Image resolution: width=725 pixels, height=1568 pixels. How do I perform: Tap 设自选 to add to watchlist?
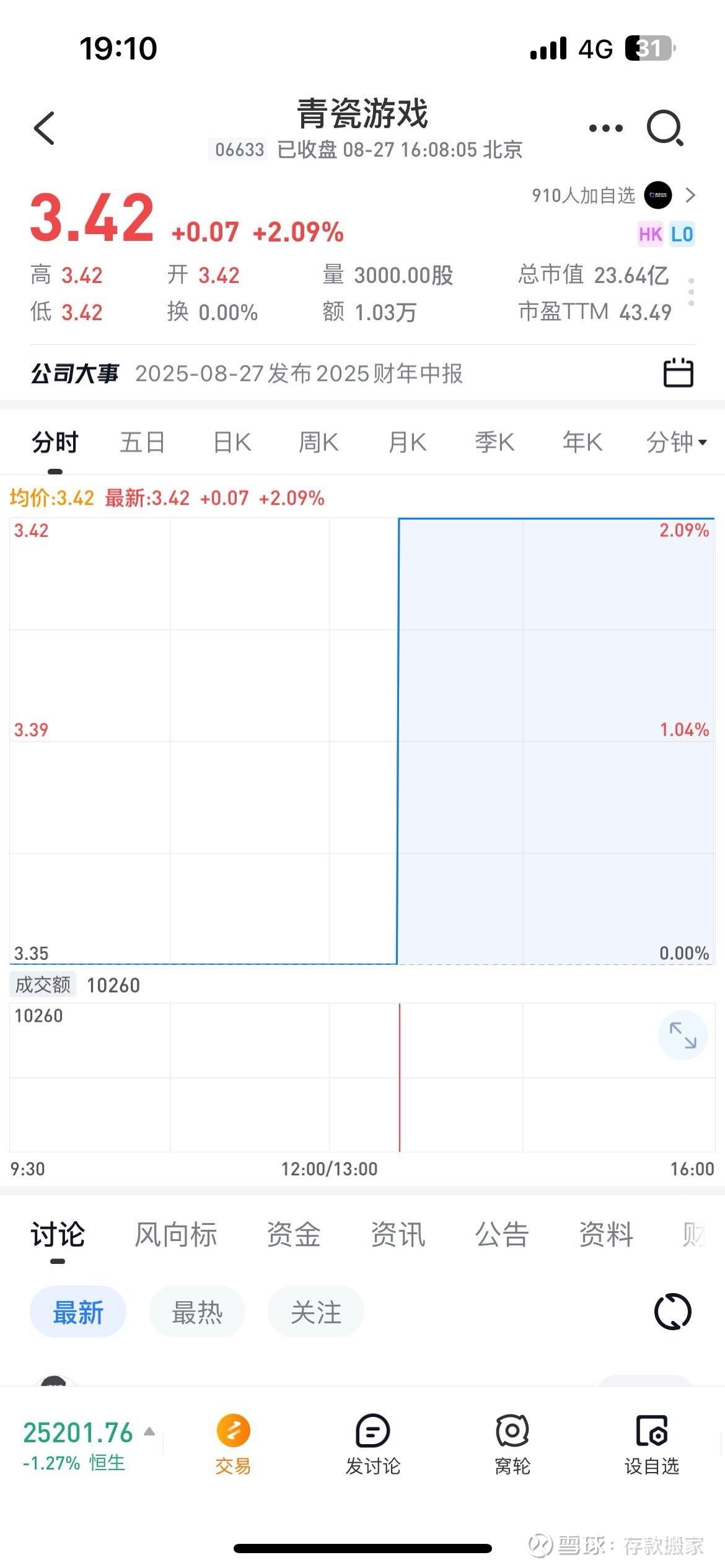[651, 1445]
